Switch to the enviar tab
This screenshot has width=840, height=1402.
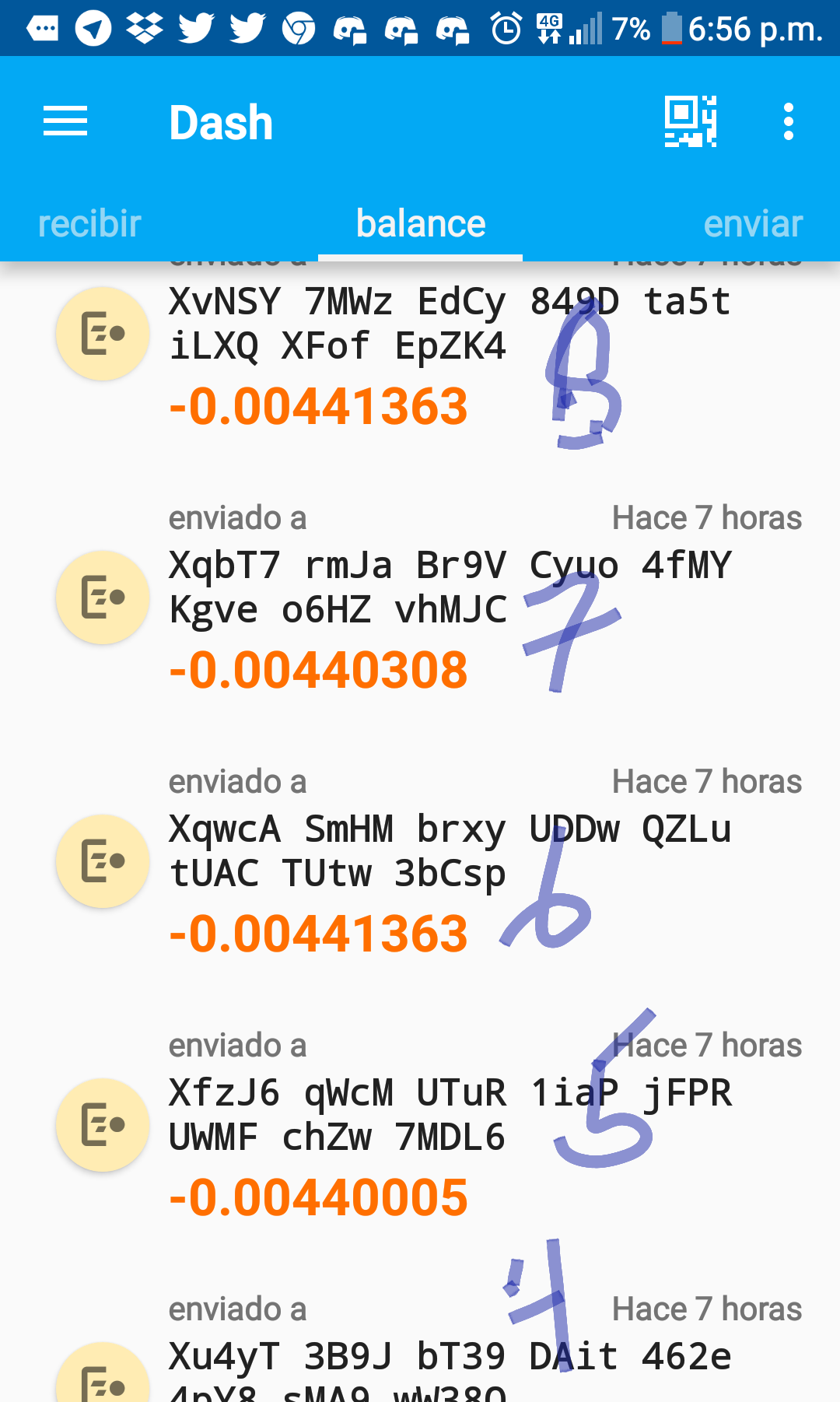pyautogui.click(x=753, y=224)
